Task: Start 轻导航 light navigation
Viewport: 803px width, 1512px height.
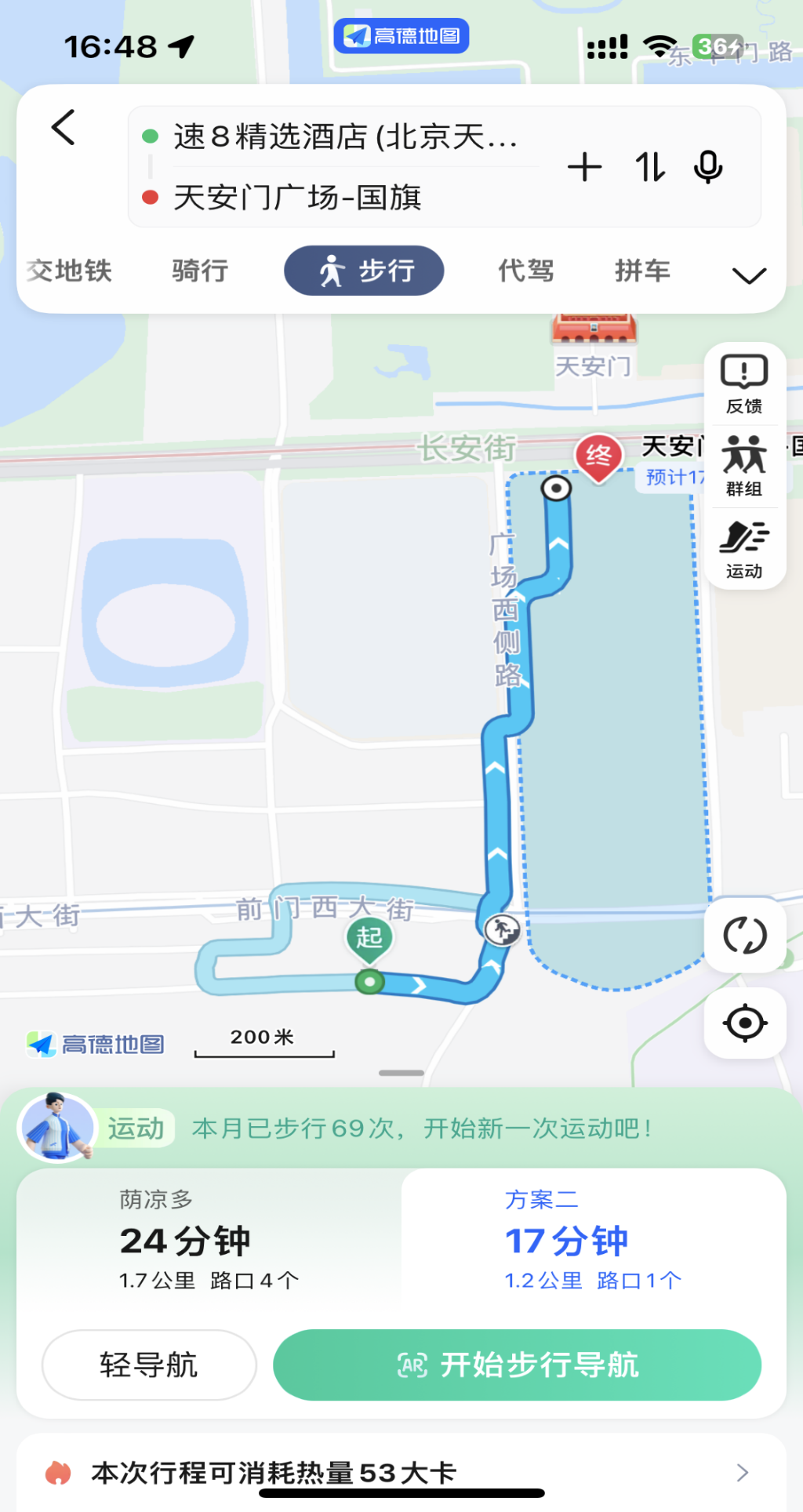Action: 149,1365
